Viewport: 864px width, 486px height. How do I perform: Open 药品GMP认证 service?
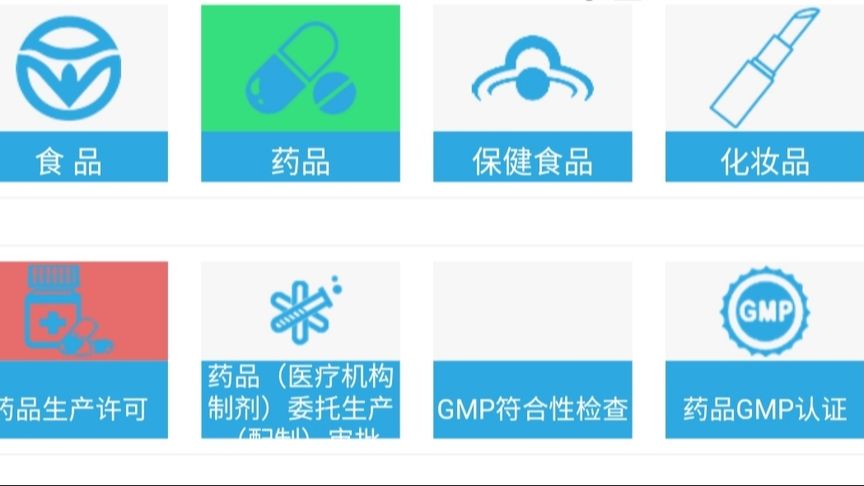pyautogui.click(x=764, y=350)
